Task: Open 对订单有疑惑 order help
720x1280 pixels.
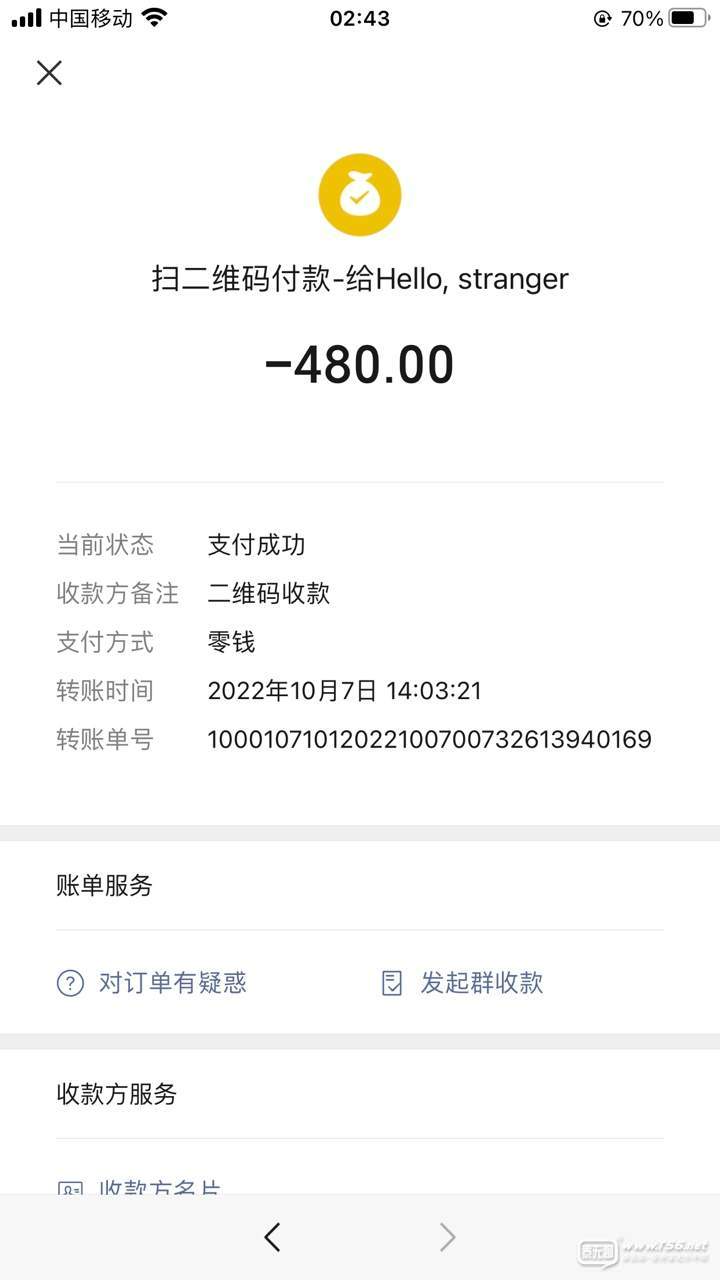Action: click(x=152, y=983)
